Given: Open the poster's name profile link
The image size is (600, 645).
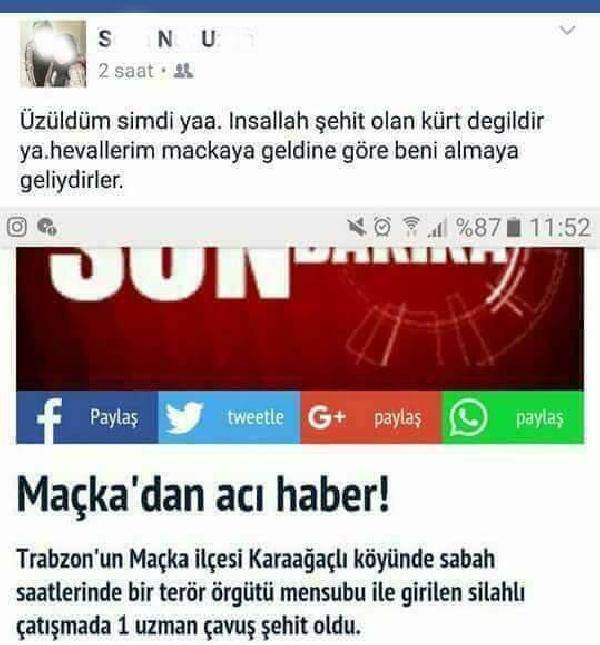Looking at the screenshot, I should tap(160, 41).
